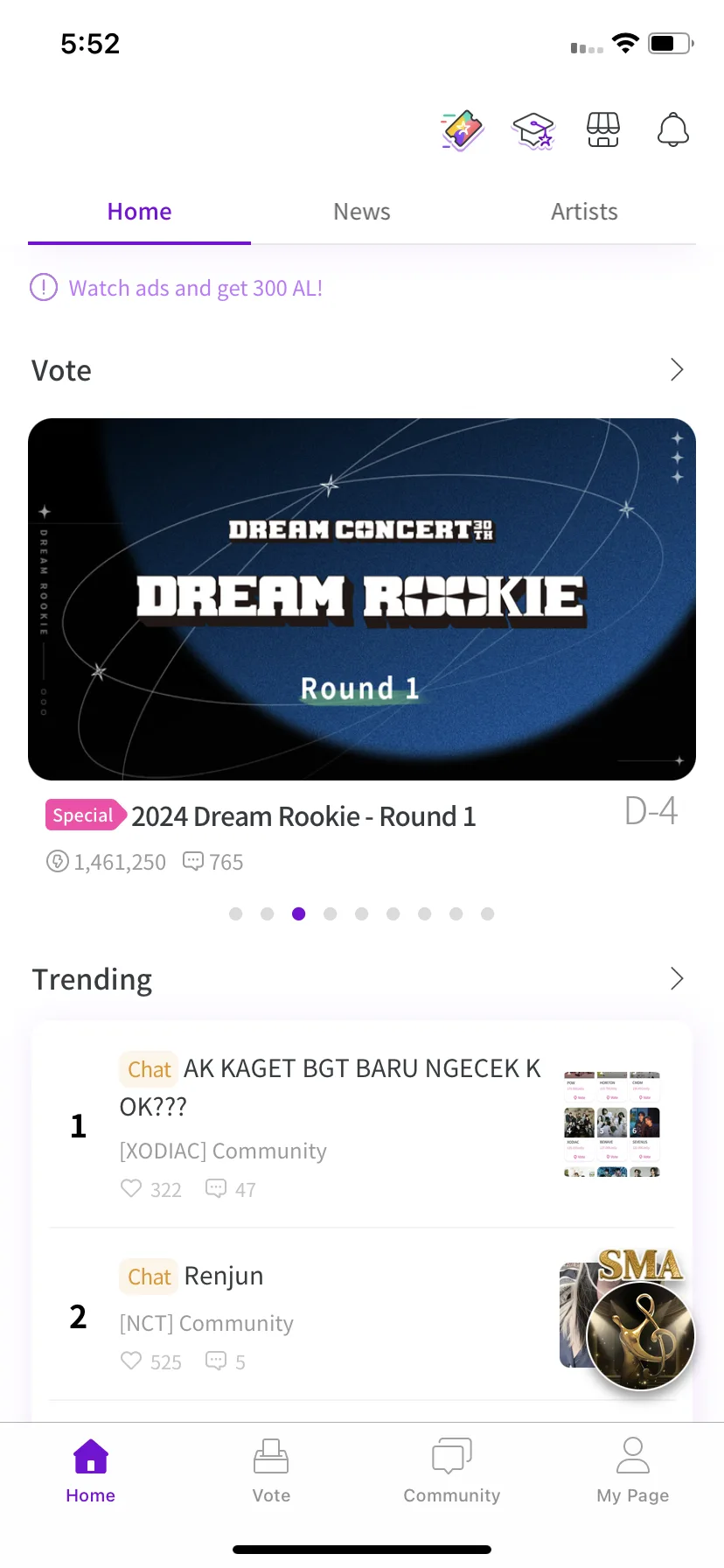The height and width of the screenshot is (1568, 724).
Task: Tap Watch ads and get 300 AL
Action: pos(195,288)
